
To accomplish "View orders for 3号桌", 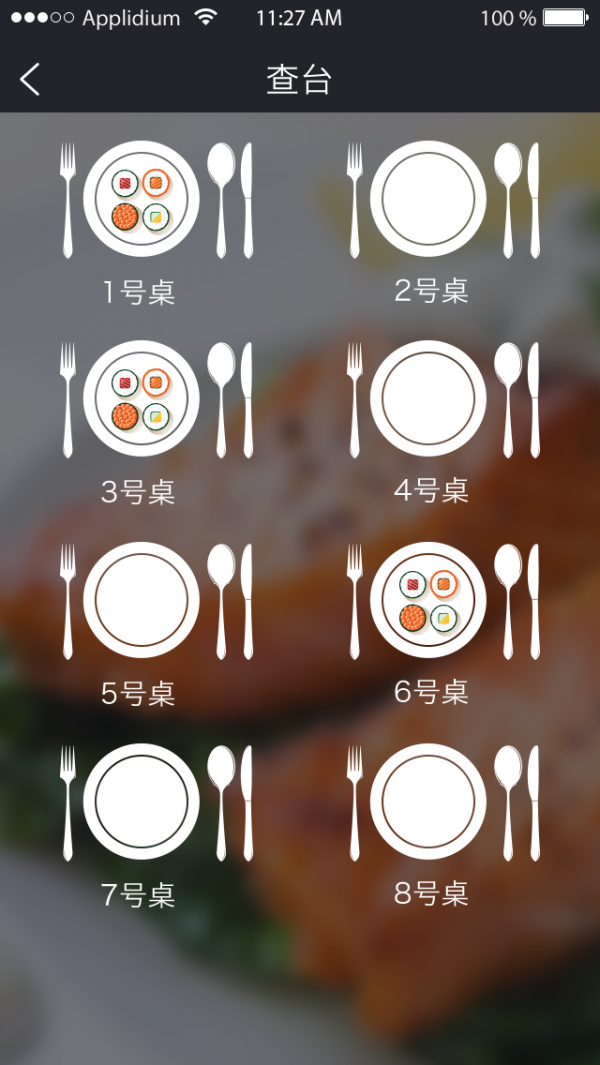I will point(141,400).
